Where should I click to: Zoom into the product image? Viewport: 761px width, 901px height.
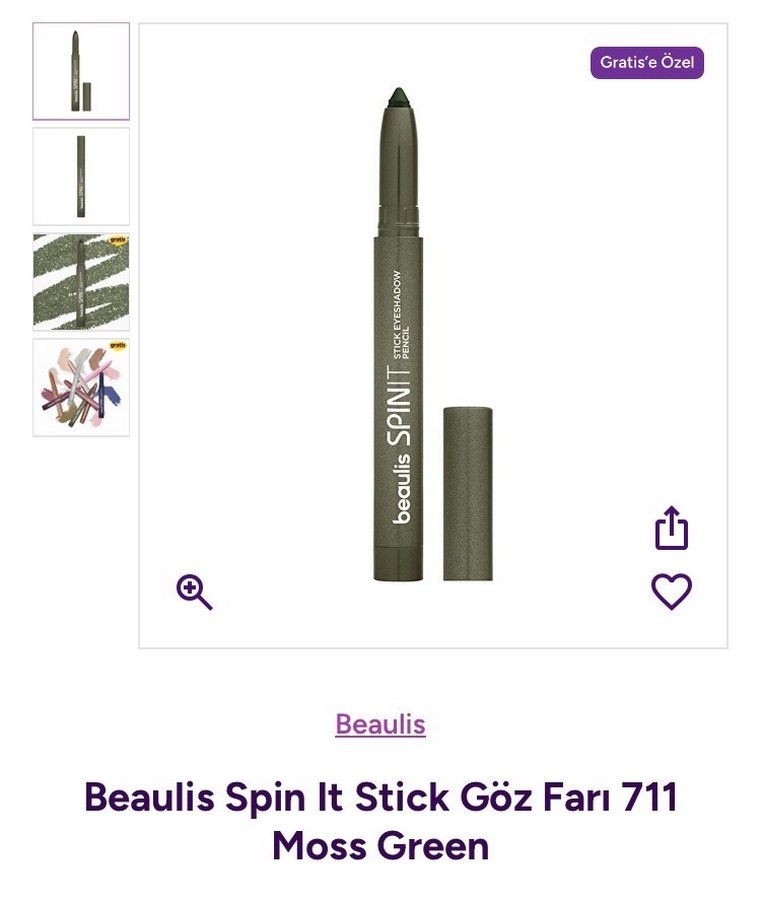click(194, 592)
